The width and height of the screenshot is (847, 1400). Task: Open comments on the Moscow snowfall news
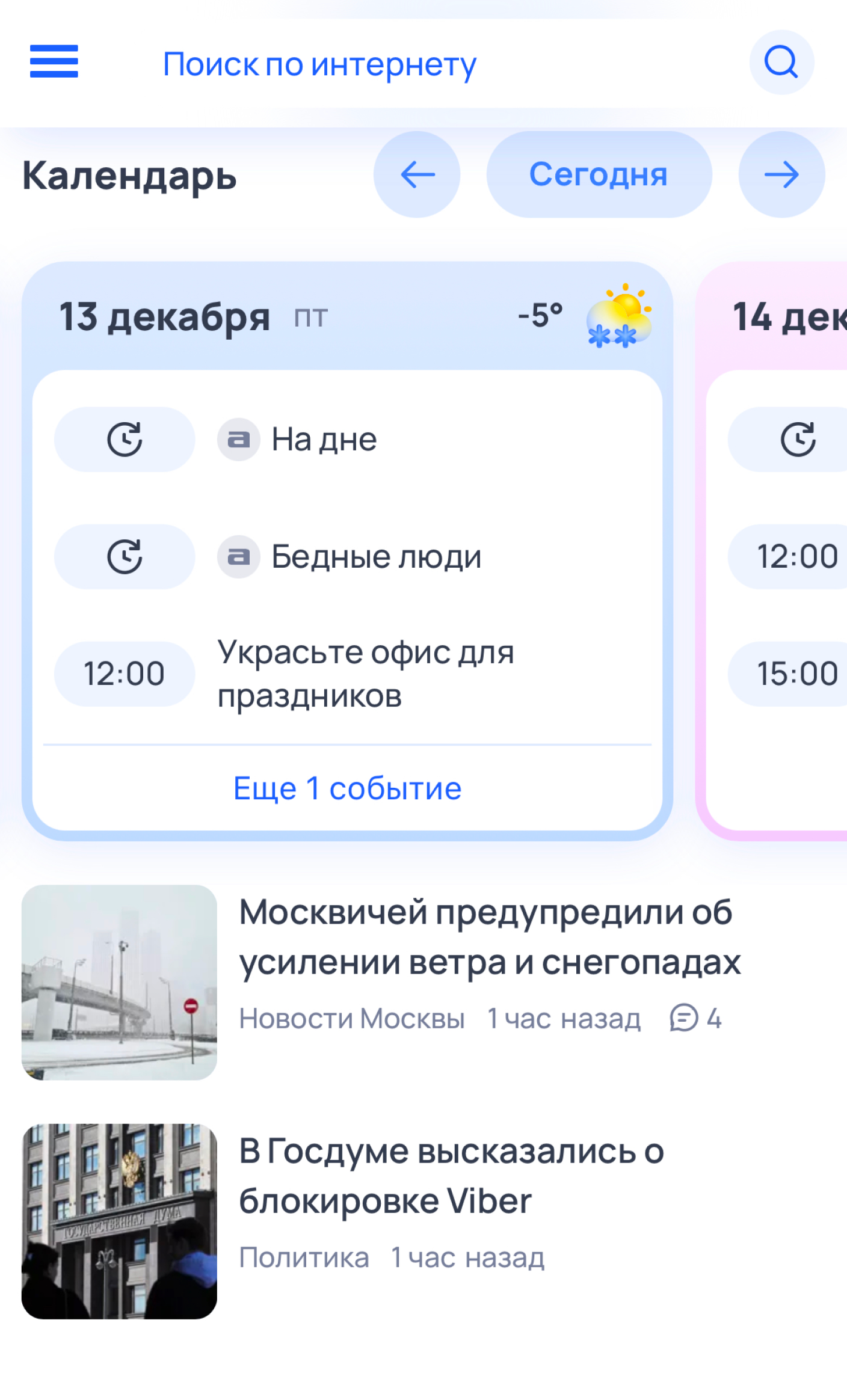tap(695, 1019)
